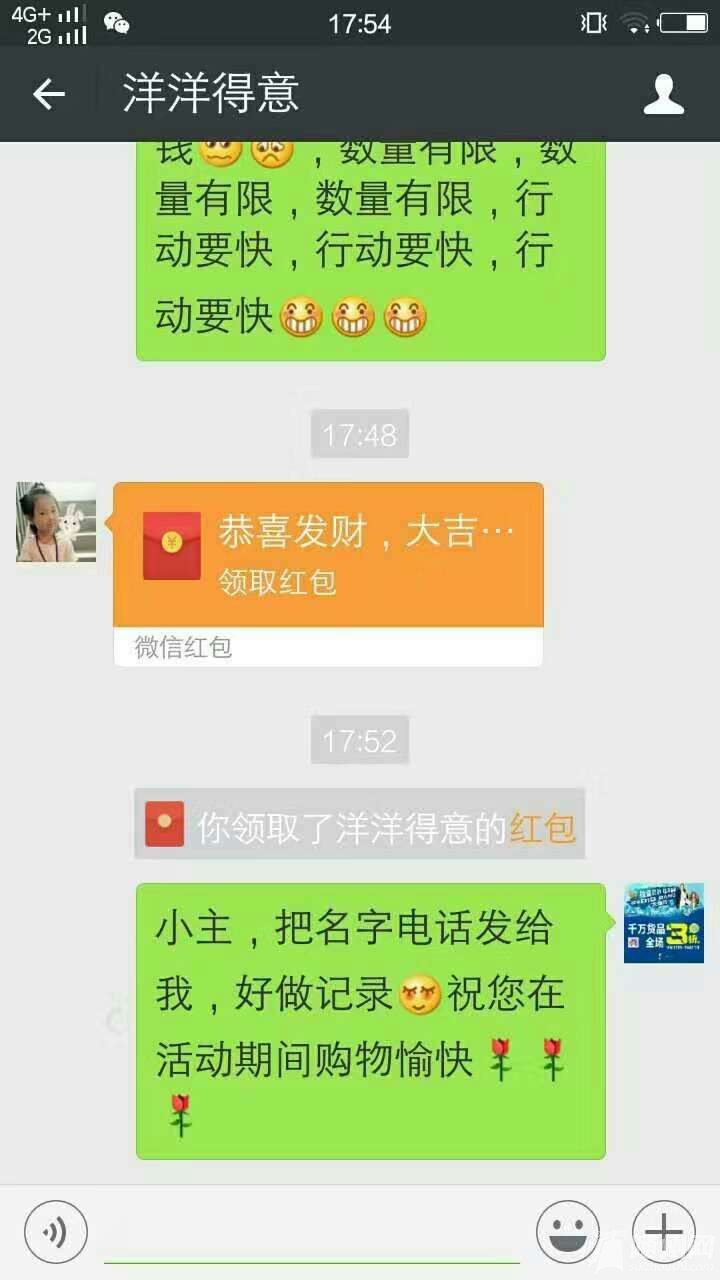Go back from the 洋洋得意 chat
The image size is (720, 1280).
(x=48, y=94)
